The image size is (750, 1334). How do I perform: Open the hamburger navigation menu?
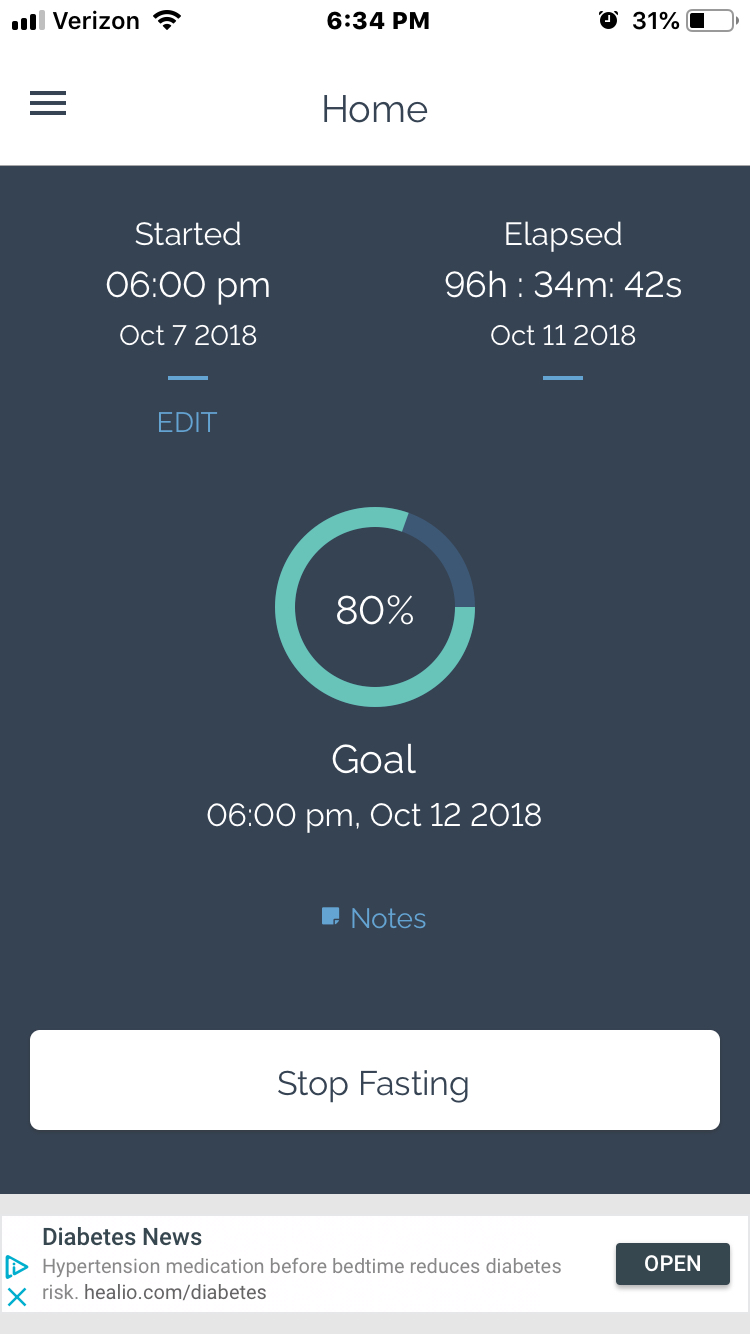coord(48,103)
